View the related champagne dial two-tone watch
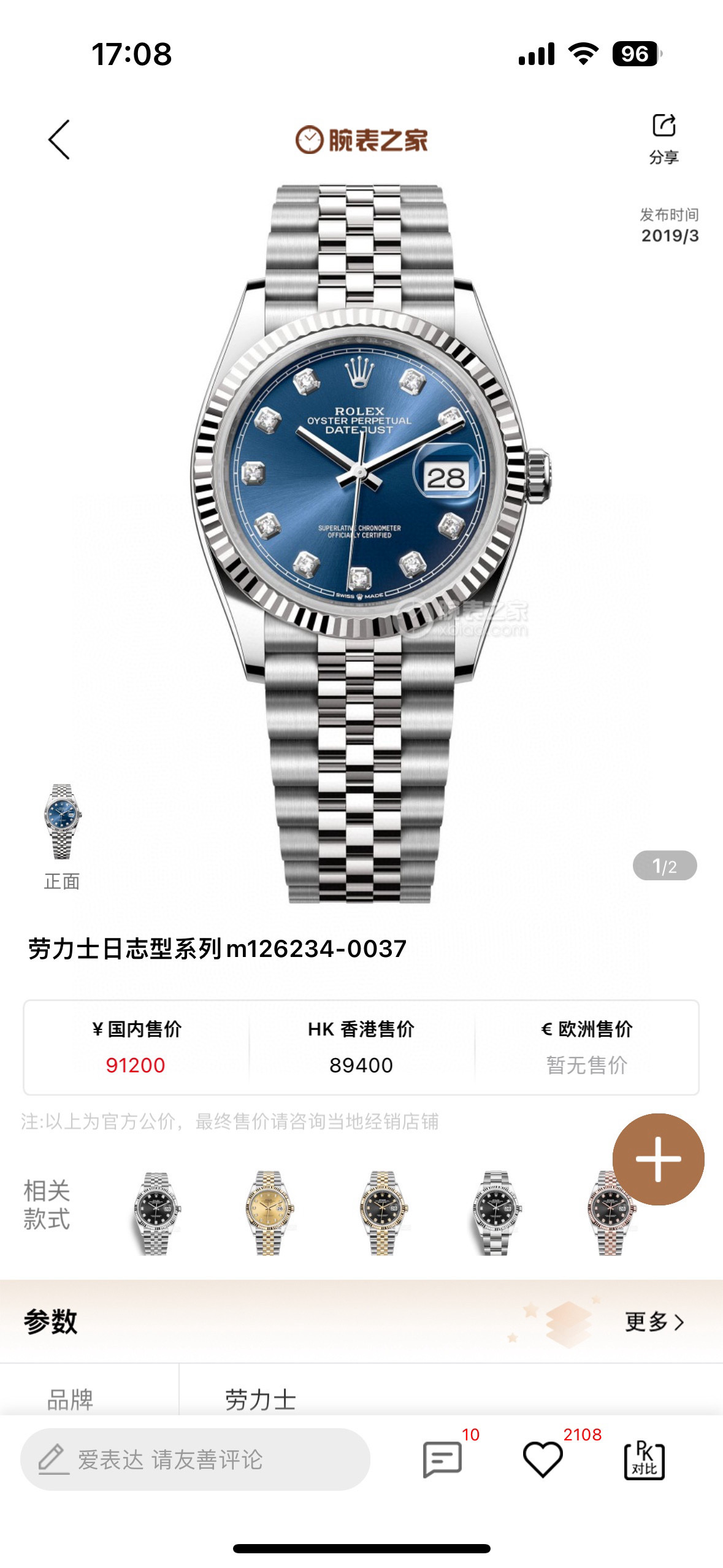Image resolution: width=723 pixels, height=1568 pixels. [269, 1213]
